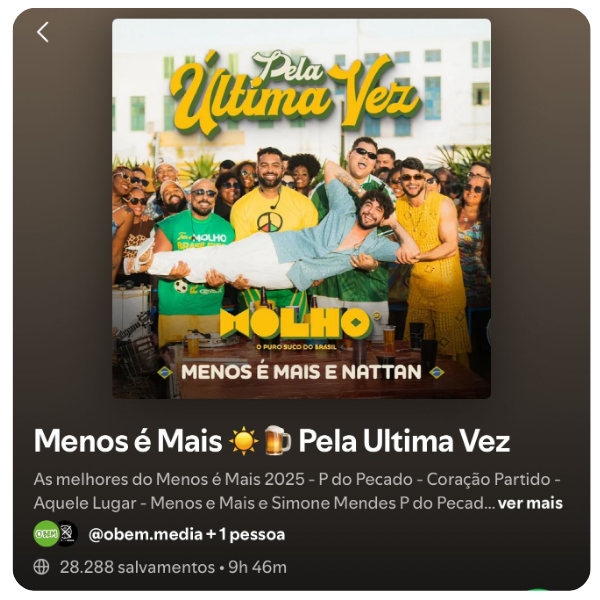Open the @obem.media + 1 pessoa creators
Image resolution: width=600 pixels, height=600 pixels.
pos(186,534)
